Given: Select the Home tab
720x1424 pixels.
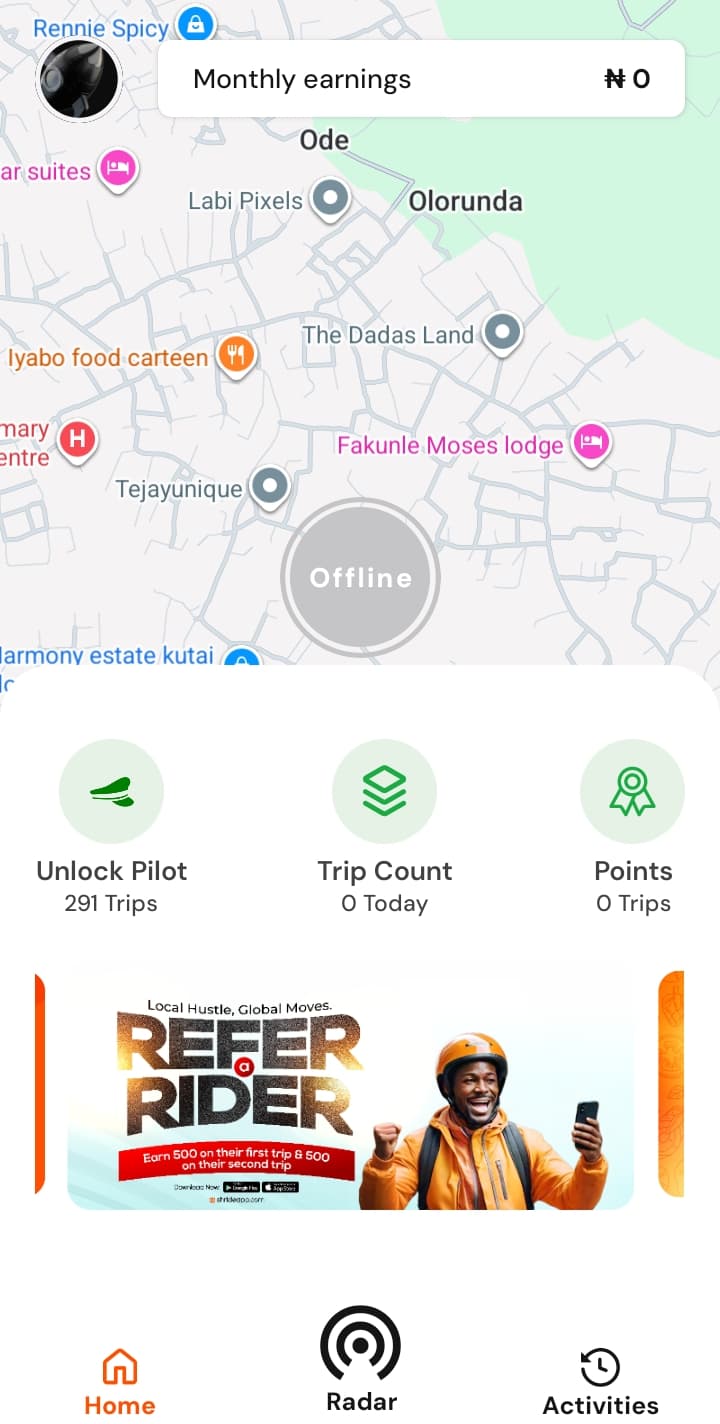Looking at the screenshot, I should 119,1380.
